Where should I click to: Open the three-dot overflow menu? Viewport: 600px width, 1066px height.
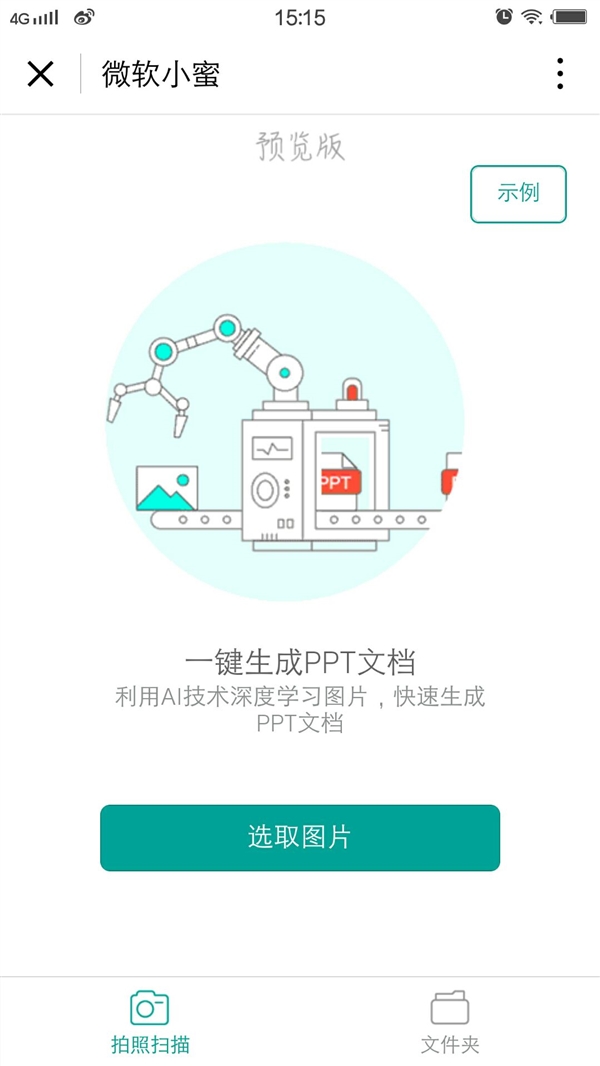coord(560,74)
